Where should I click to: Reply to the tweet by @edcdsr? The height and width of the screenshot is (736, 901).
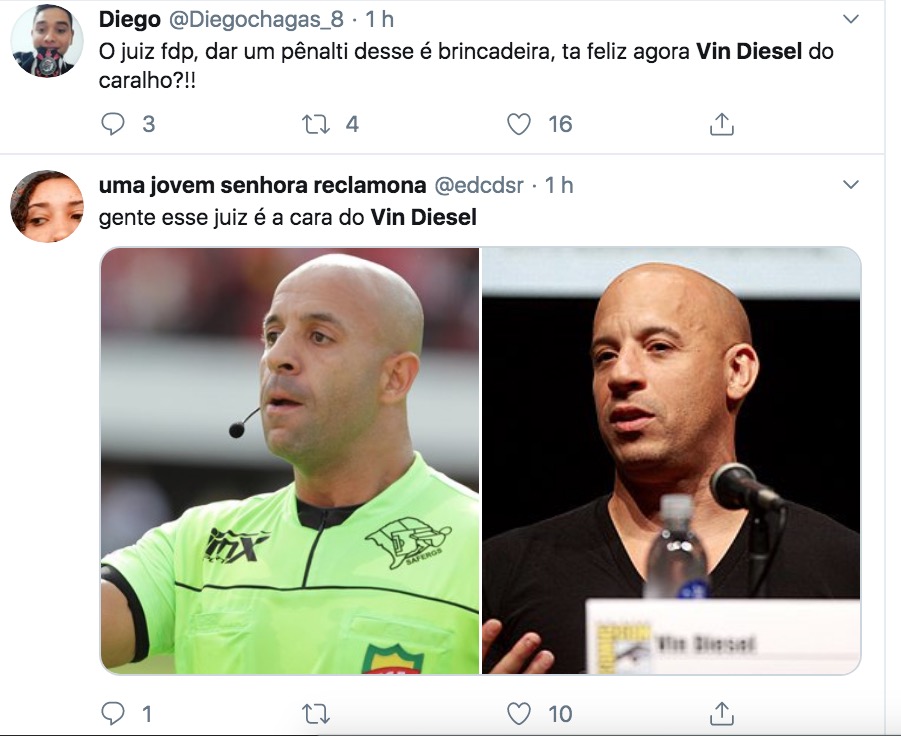114,713
